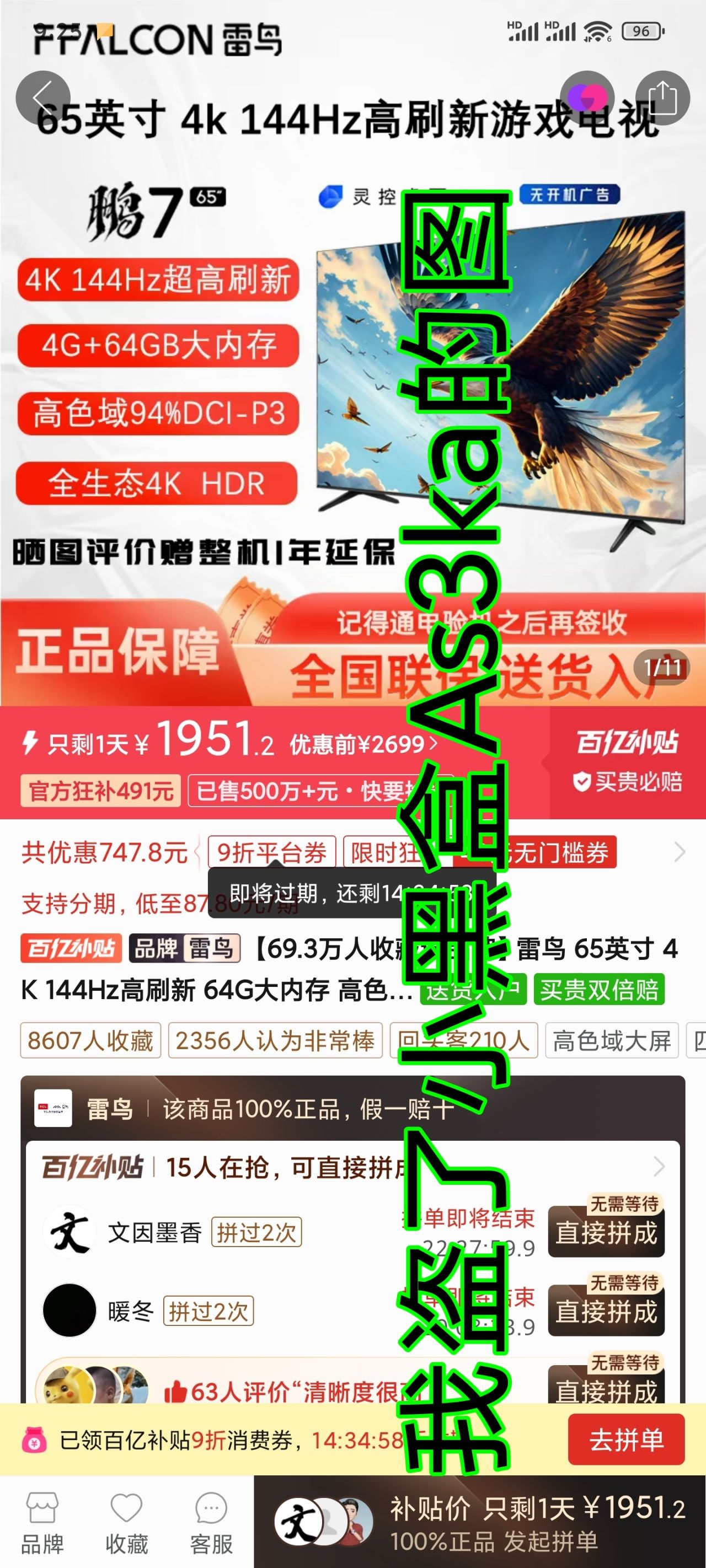Tap the red 去拼单 button
This screenshot has height=1568, width=706.
click(625, 1440)
